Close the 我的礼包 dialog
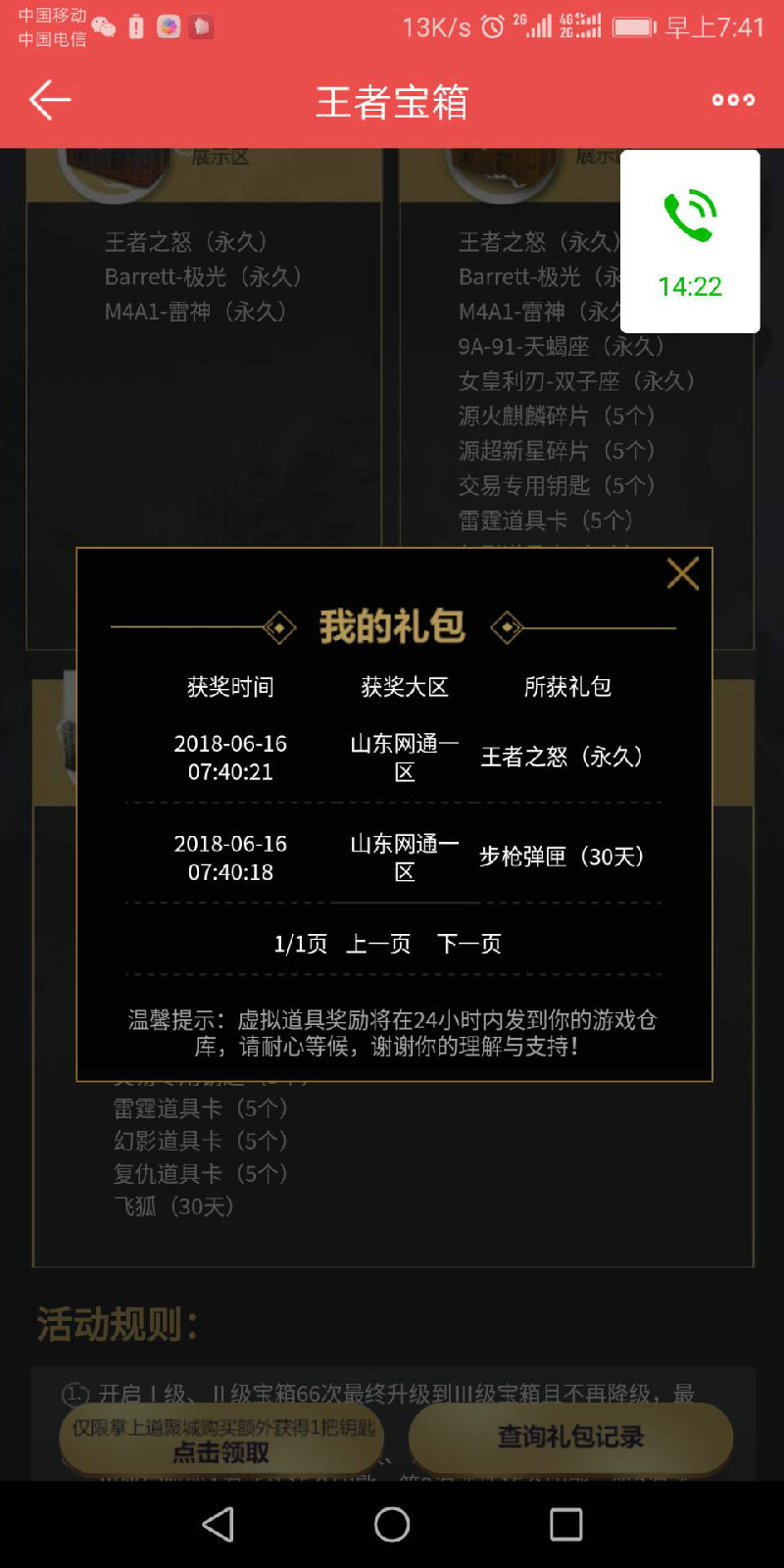Viewport: 784px width, 1568px height. (x=683, y=573)
